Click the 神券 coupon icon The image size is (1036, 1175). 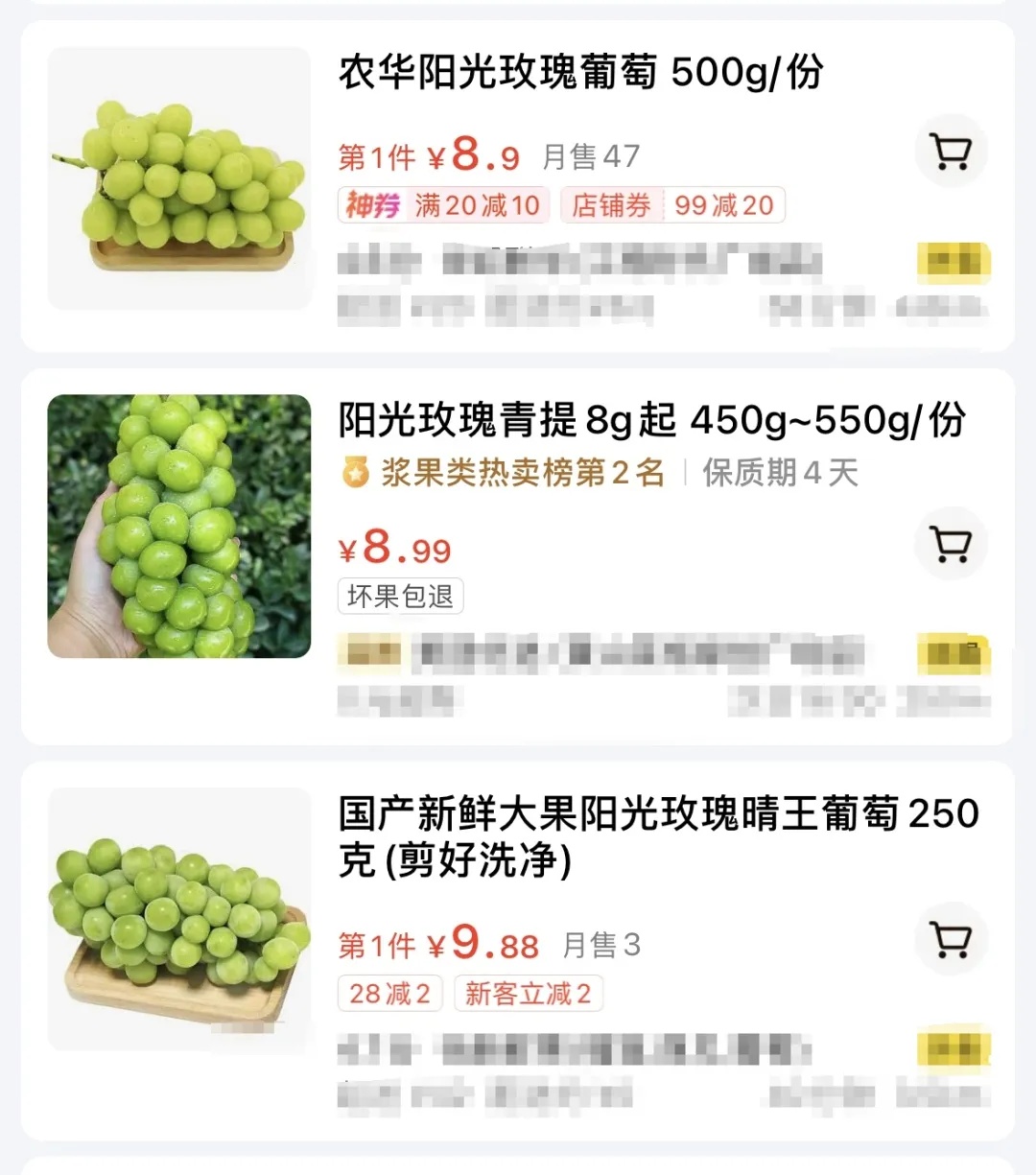click(x=365, y=204)
